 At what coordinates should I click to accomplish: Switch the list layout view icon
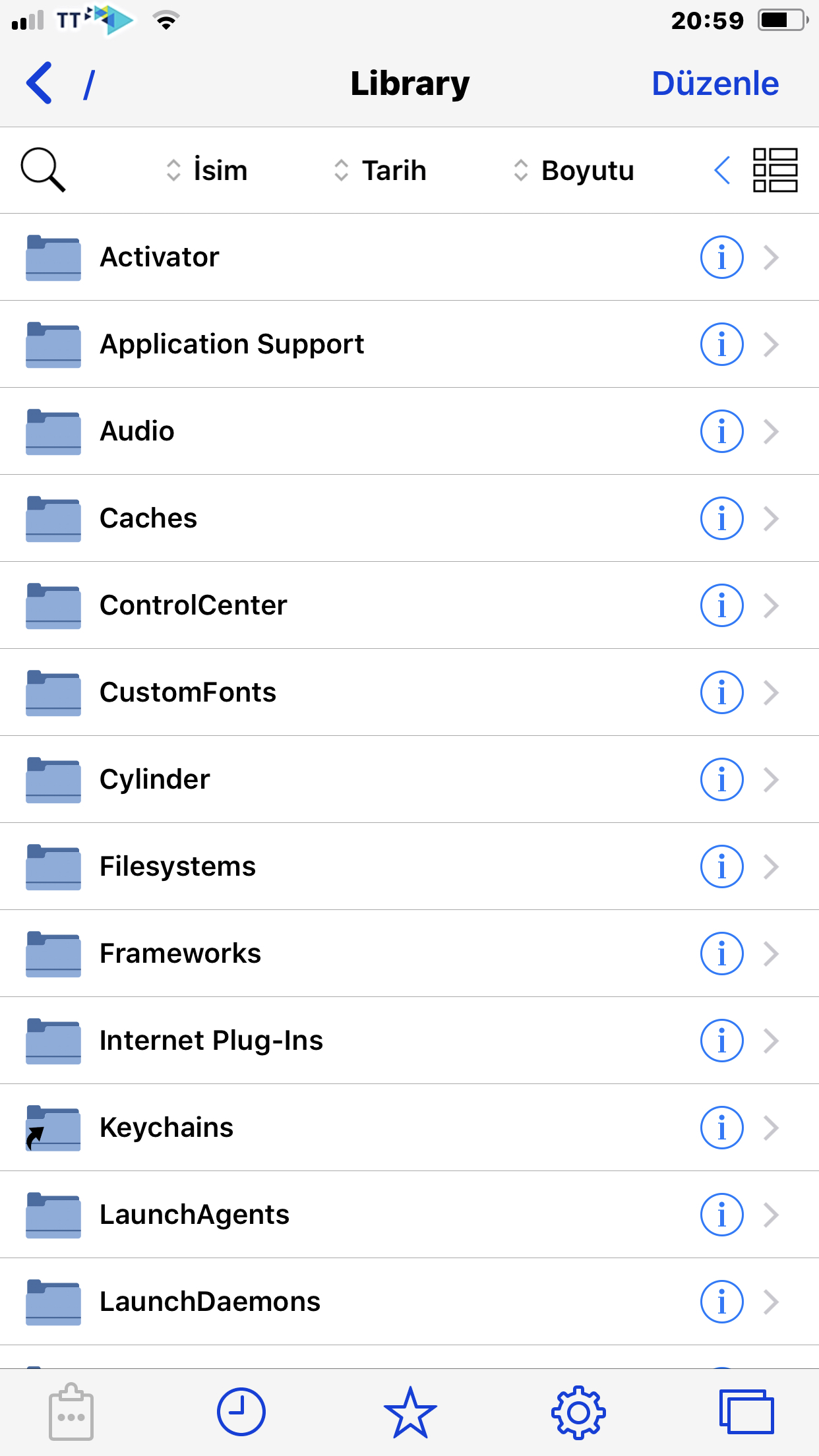(775, 170)
